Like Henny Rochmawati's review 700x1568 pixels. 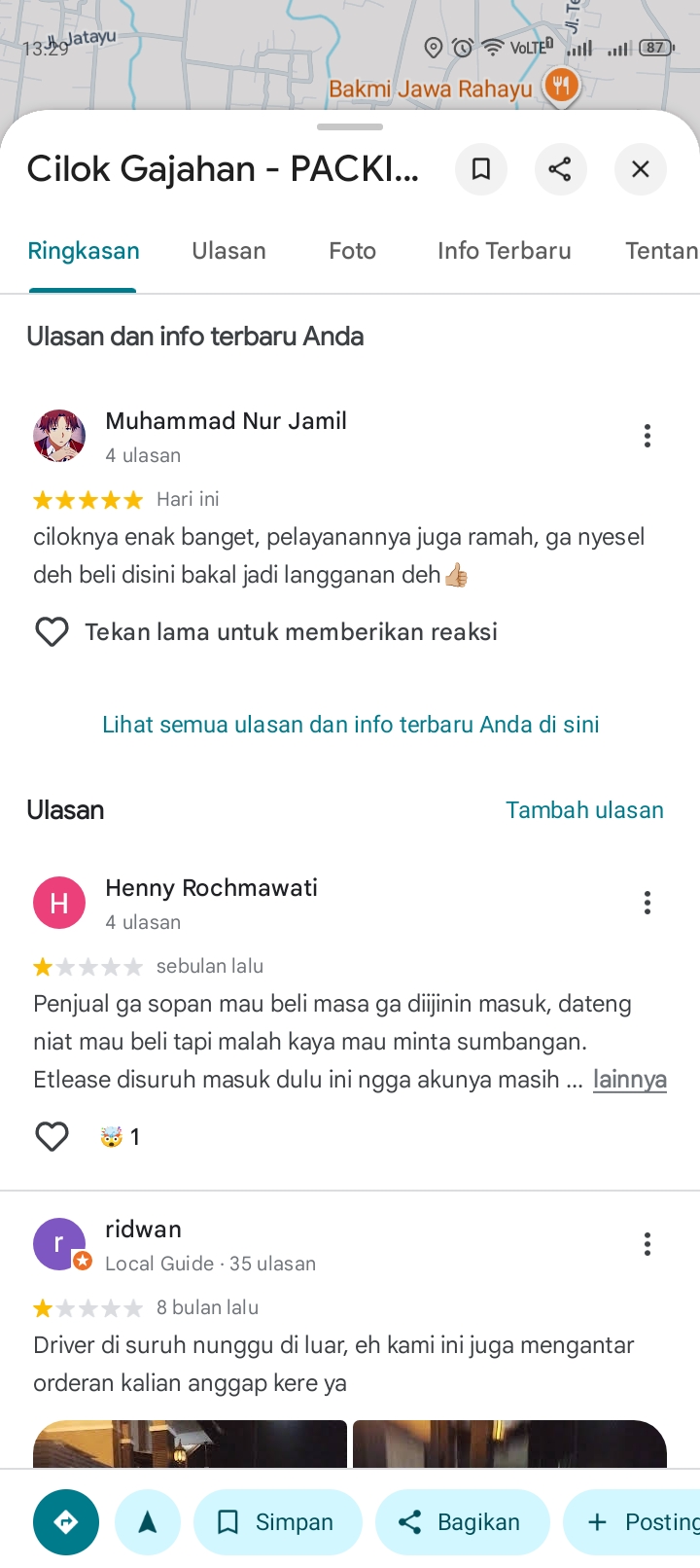tap(52, 1136)
